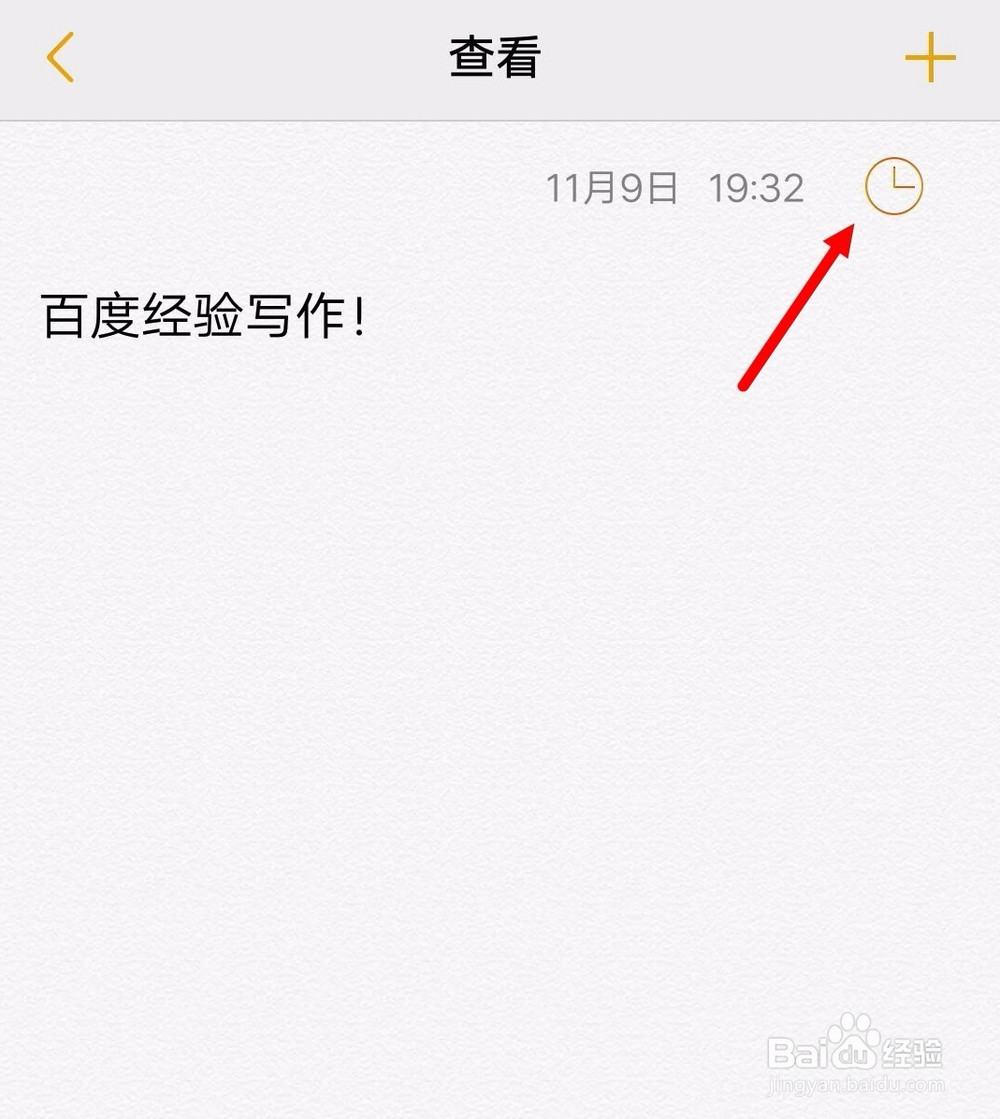Select the 查看 title text
1000x1119 pixels.
(494, 58)
